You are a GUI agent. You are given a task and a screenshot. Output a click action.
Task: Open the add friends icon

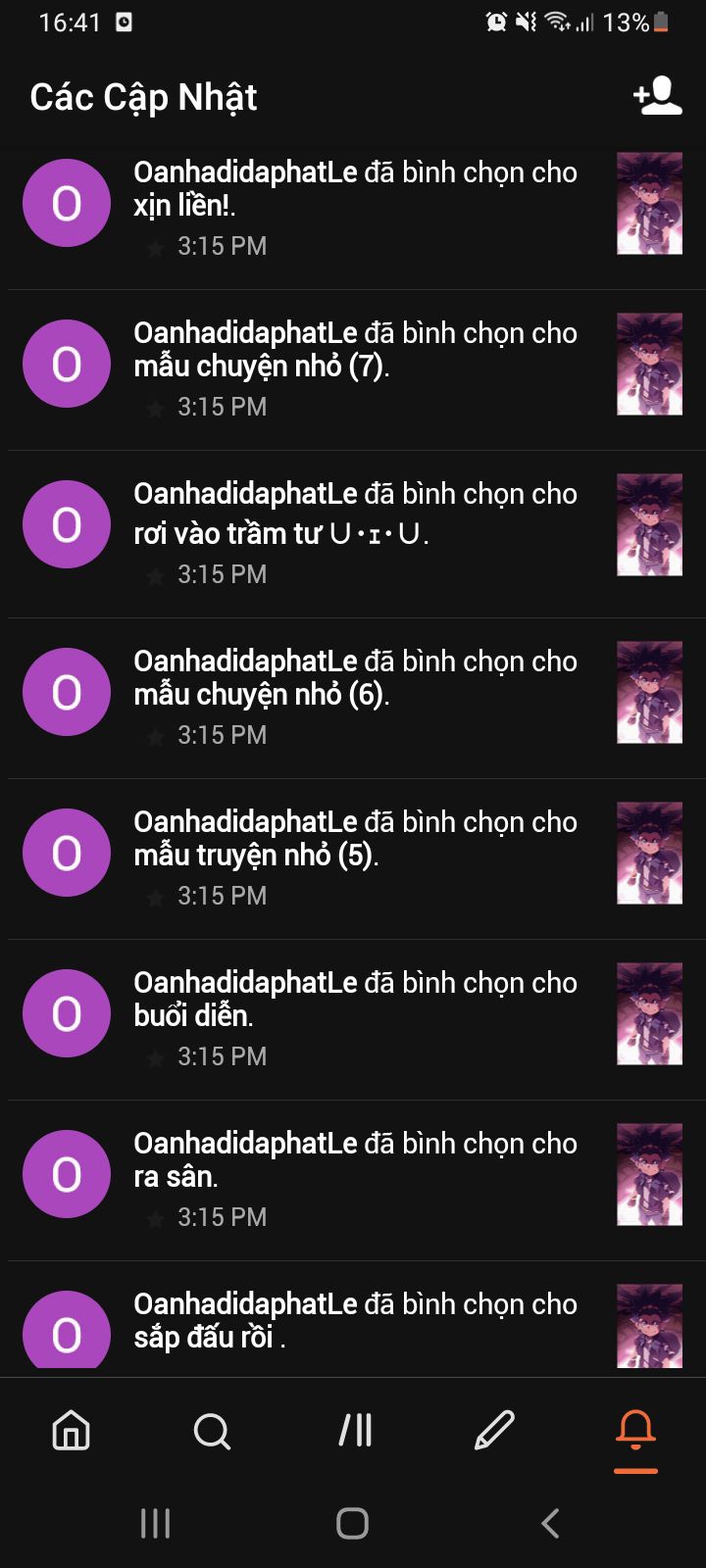(x=657, y=96)
